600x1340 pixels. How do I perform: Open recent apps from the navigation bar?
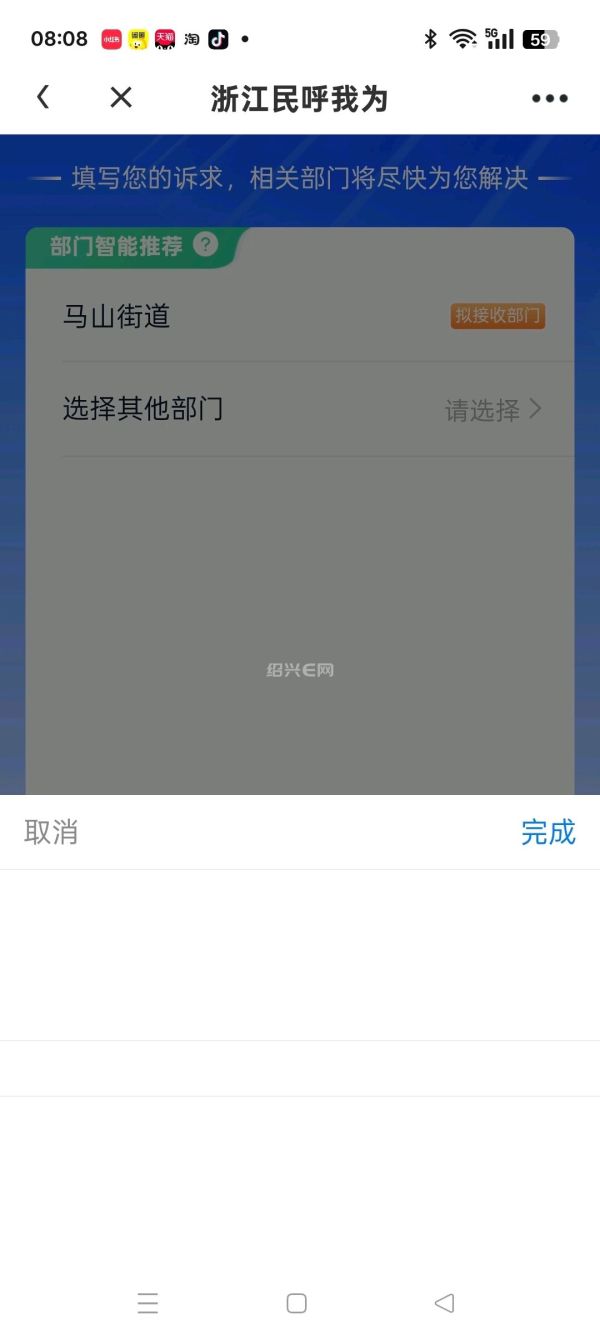148,1303
